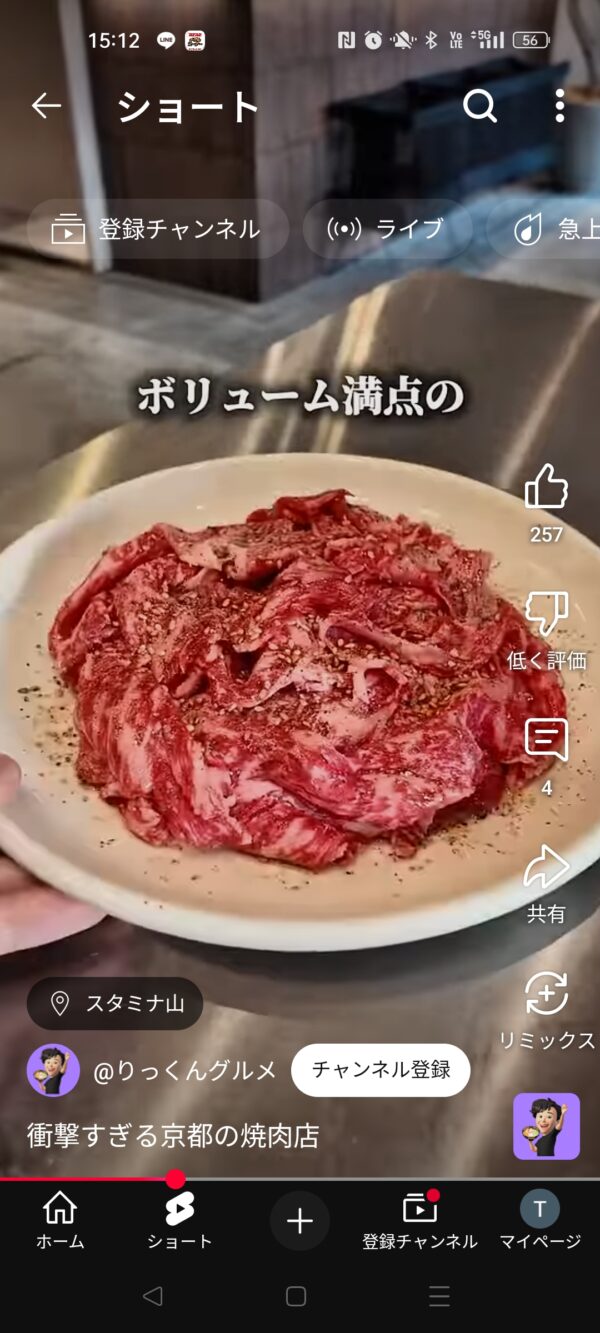The image size is (600, 1333).
Task: Go to マイページ tab
Action: click(x=540, y=1220)
